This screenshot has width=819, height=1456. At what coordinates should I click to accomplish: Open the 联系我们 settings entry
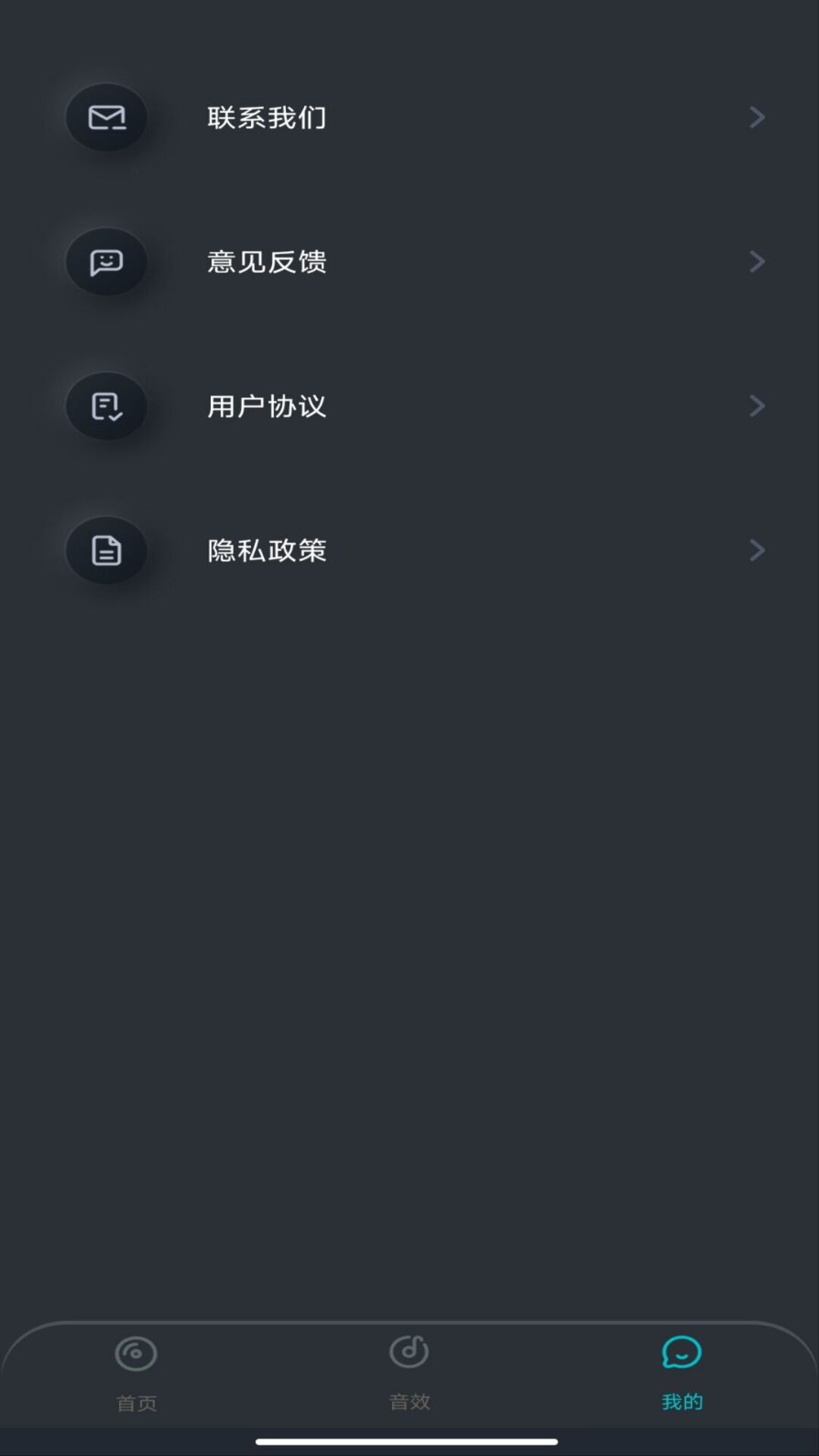pos(267,117)
